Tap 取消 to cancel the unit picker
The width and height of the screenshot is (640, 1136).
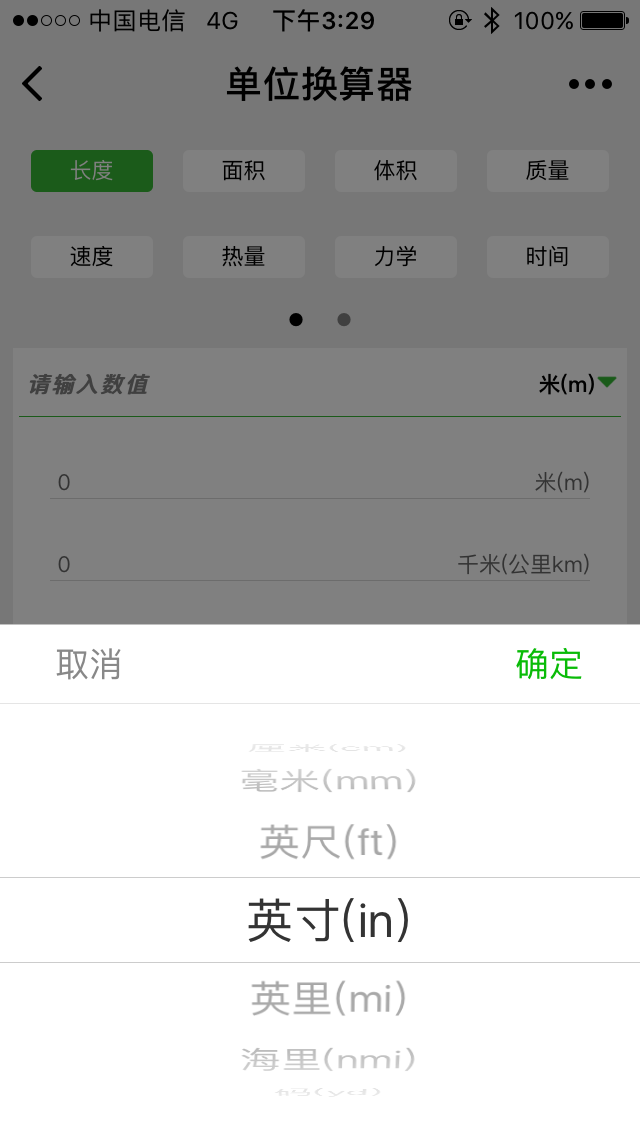[89, 665]
